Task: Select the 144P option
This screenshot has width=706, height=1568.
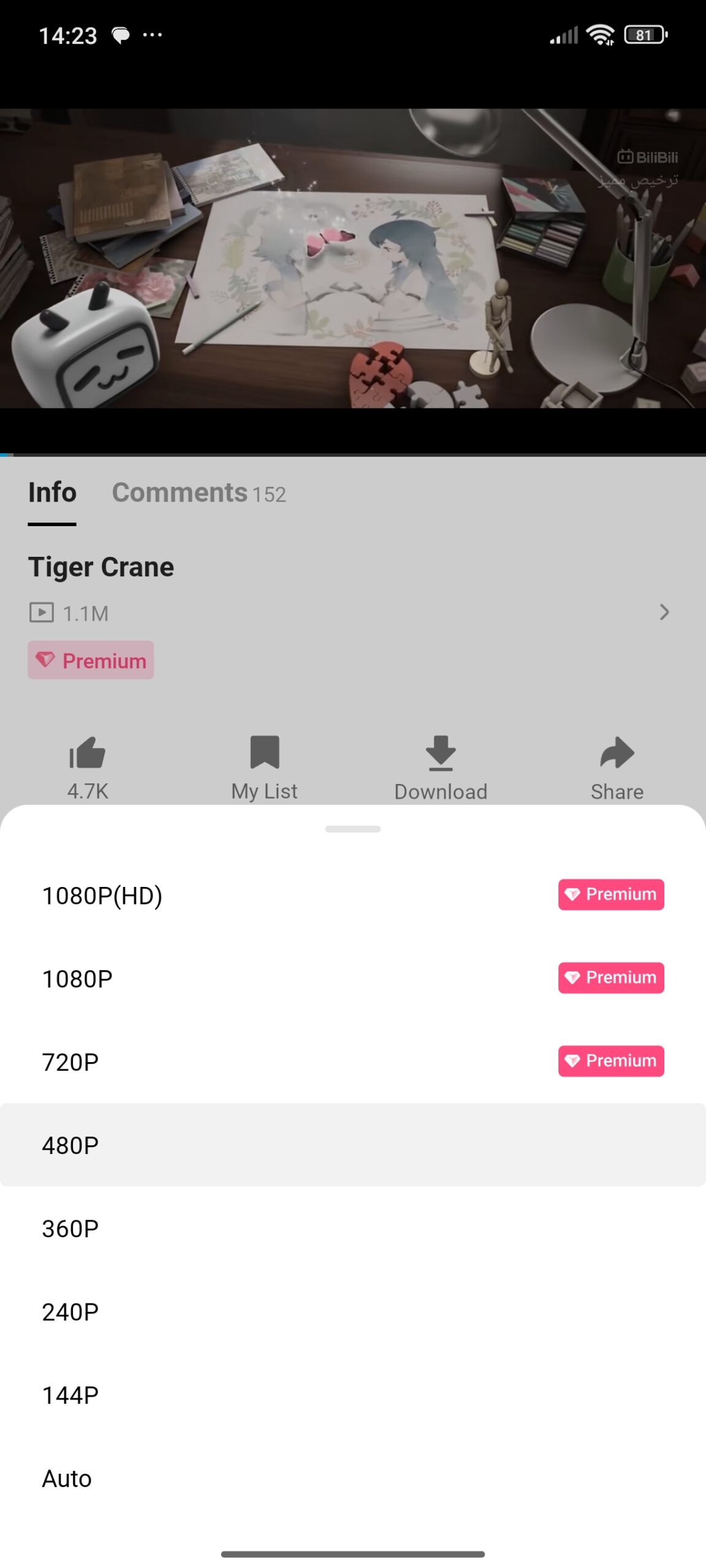Action: (x=353, y=1395)
